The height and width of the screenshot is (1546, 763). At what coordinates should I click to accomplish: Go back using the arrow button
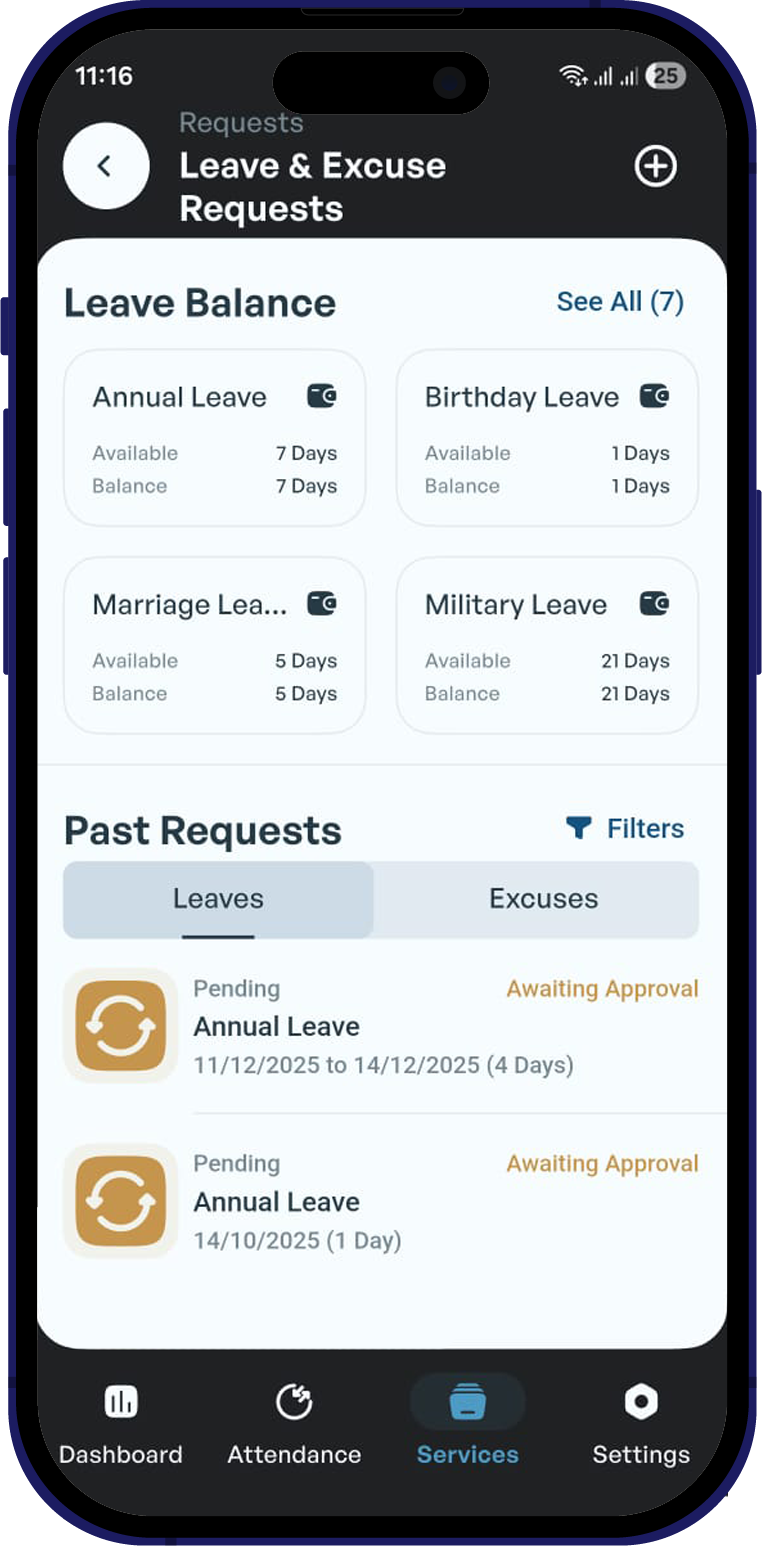pos(105,167)
